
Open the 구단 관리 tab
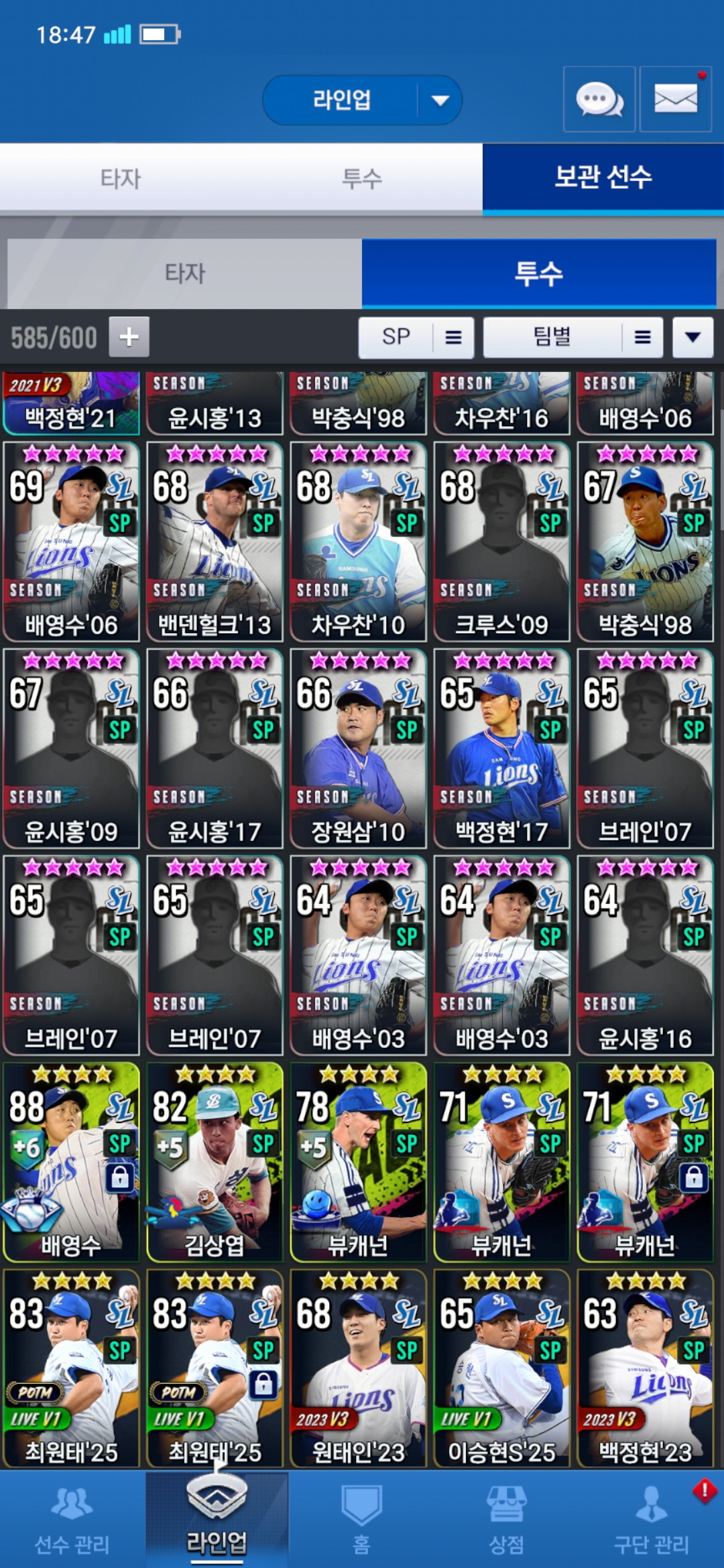652,1520
